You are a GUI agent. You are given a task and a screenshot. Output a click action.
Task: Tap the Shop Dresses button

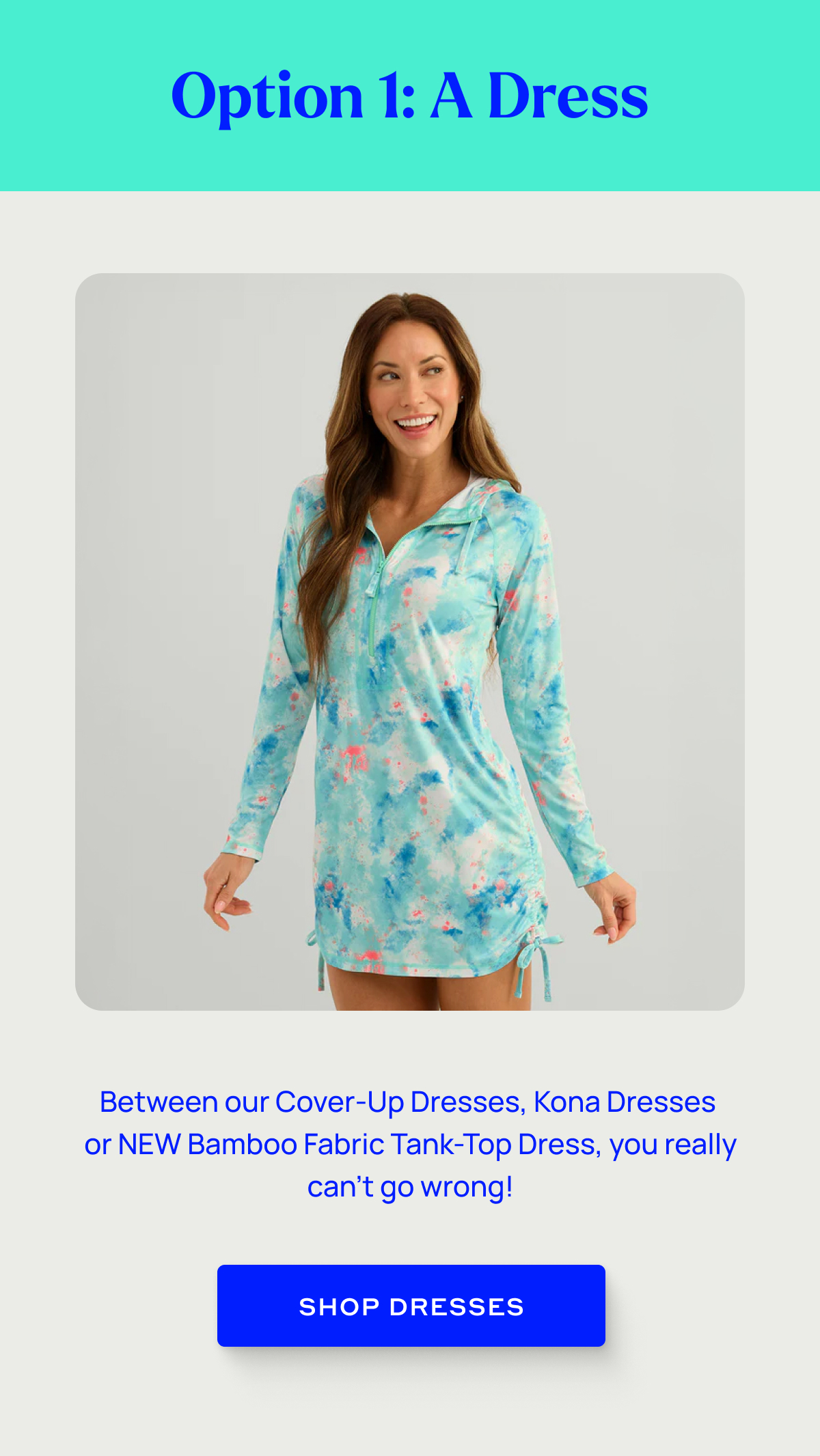click(x=411, y=1306)
